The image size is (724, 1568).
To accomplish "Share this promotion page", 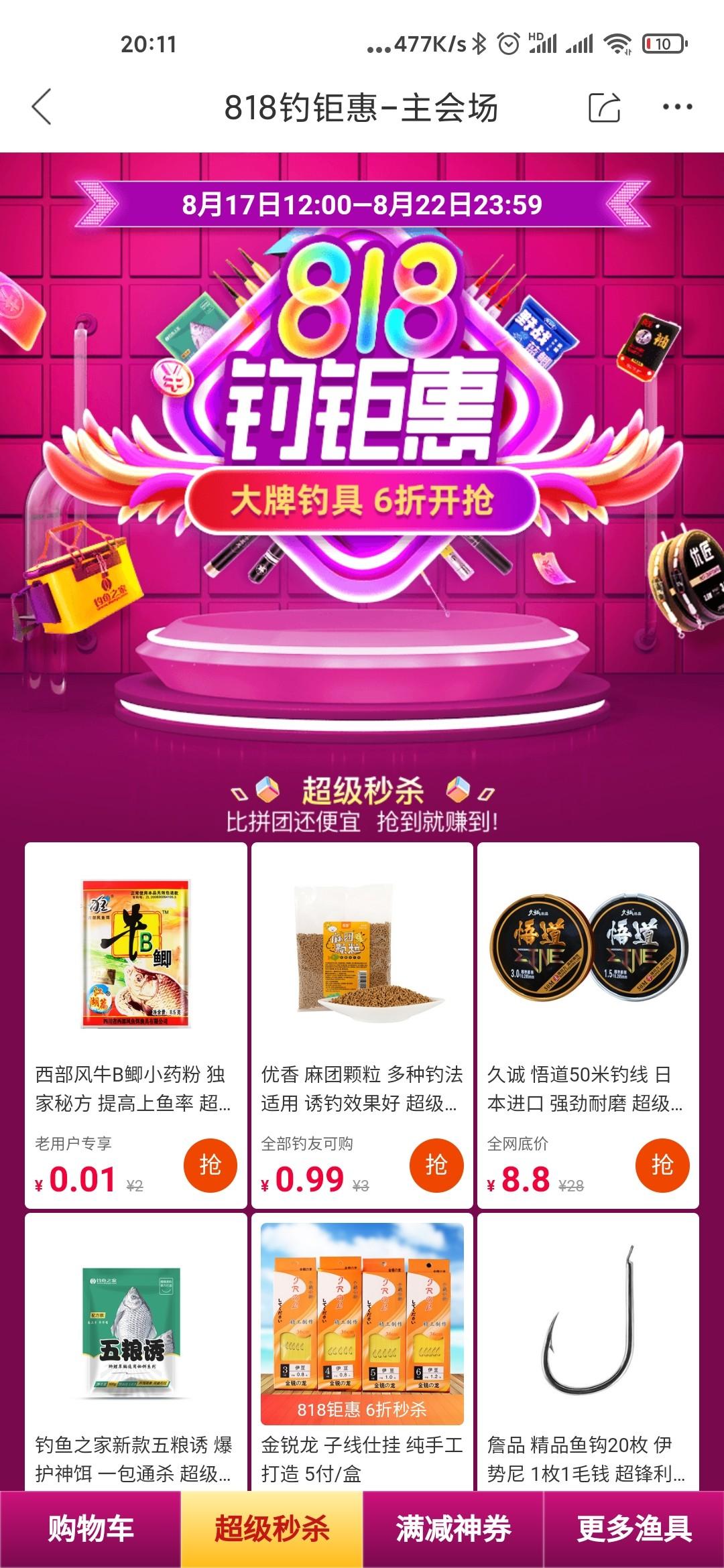I will [604, 107].
